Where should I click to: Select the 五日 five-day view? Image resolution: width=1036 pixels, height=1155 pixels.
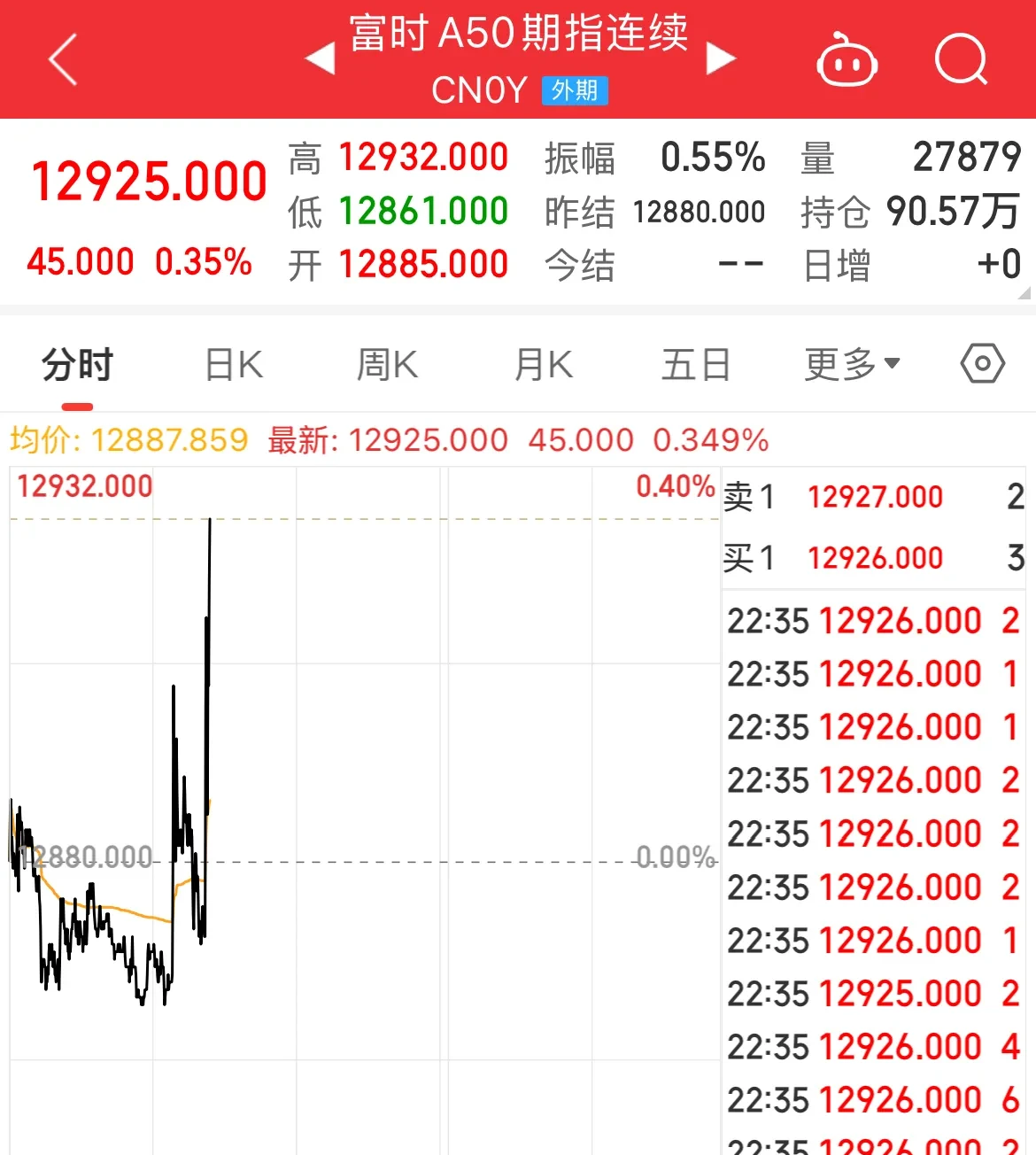(x=696, y=363)
